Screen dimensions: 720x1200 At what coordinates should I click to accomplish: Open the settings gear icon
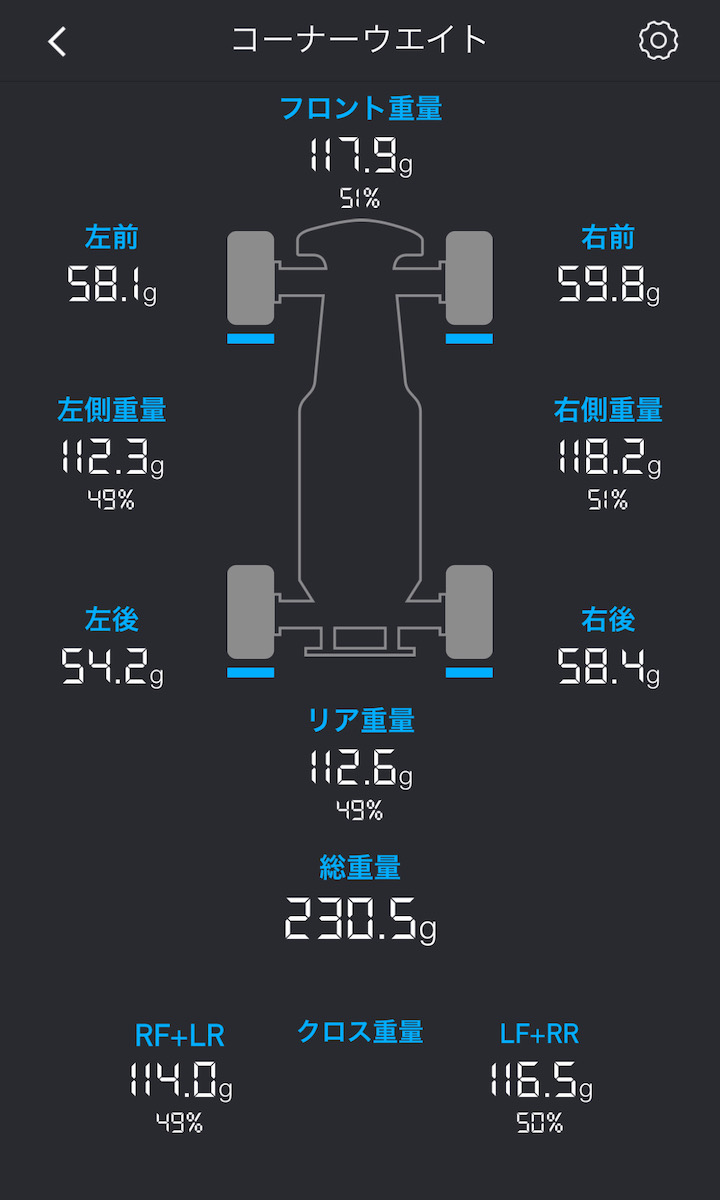pos(658,40)
